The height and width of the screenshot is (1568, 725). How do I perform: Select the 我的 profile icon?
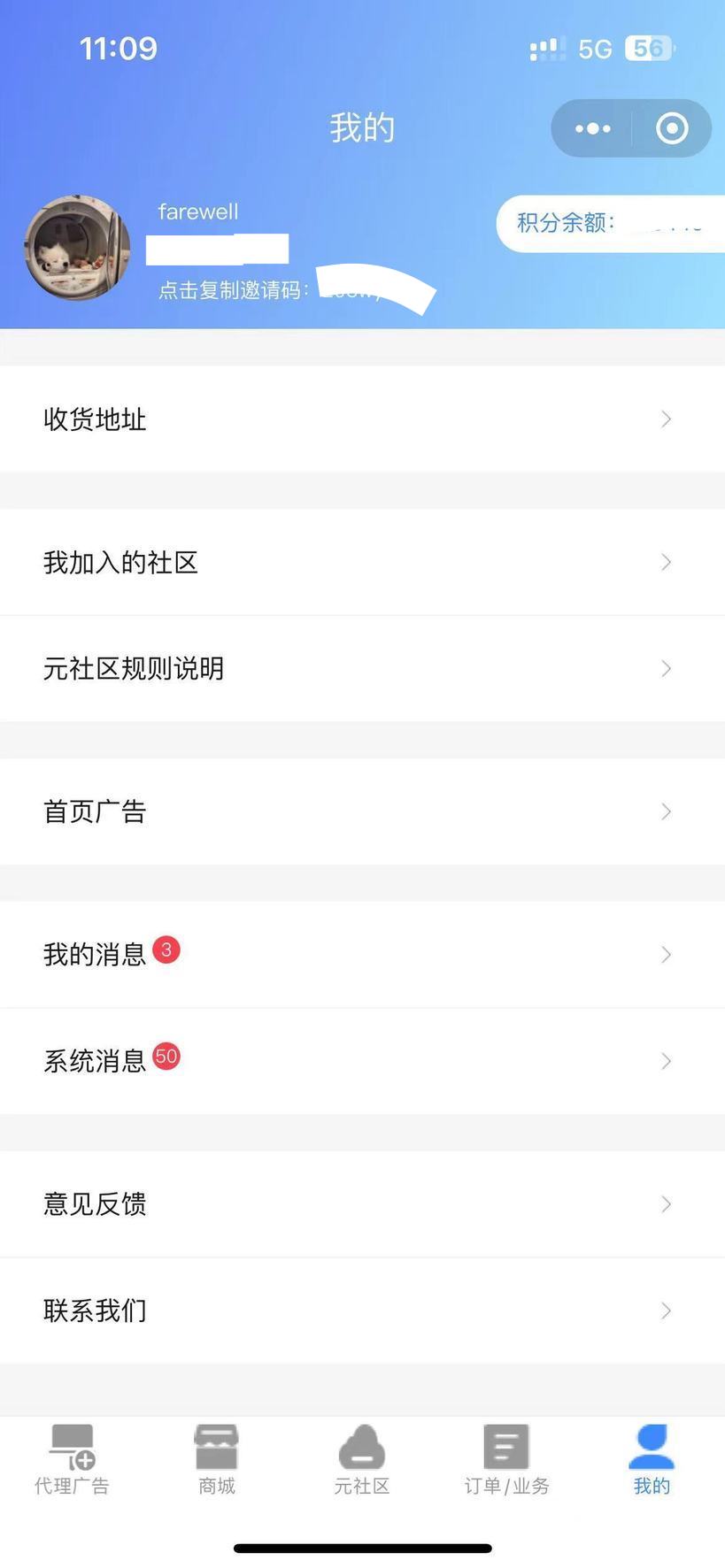click(x=651, y=1445)
